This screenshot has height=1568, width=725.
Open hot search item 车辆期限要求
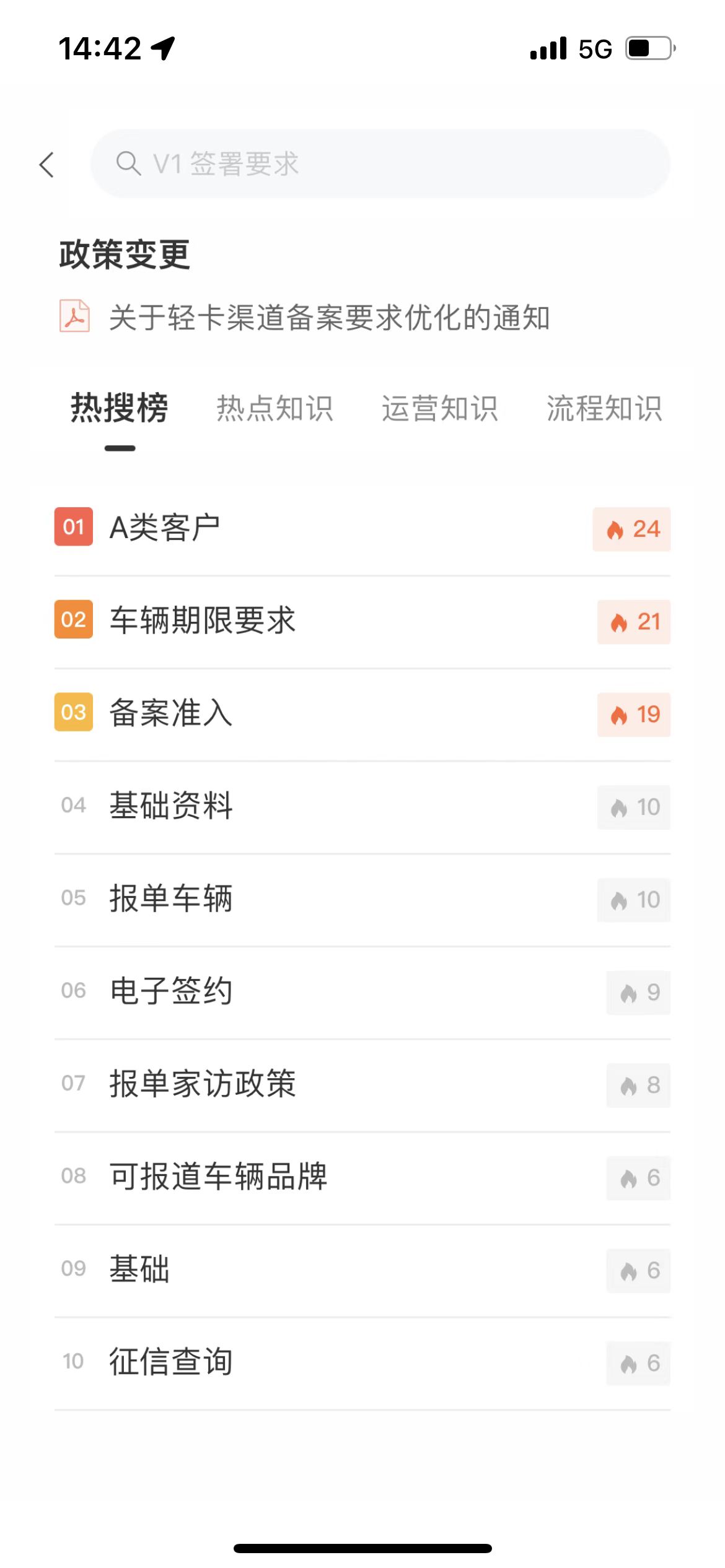[x=362, y=622]
